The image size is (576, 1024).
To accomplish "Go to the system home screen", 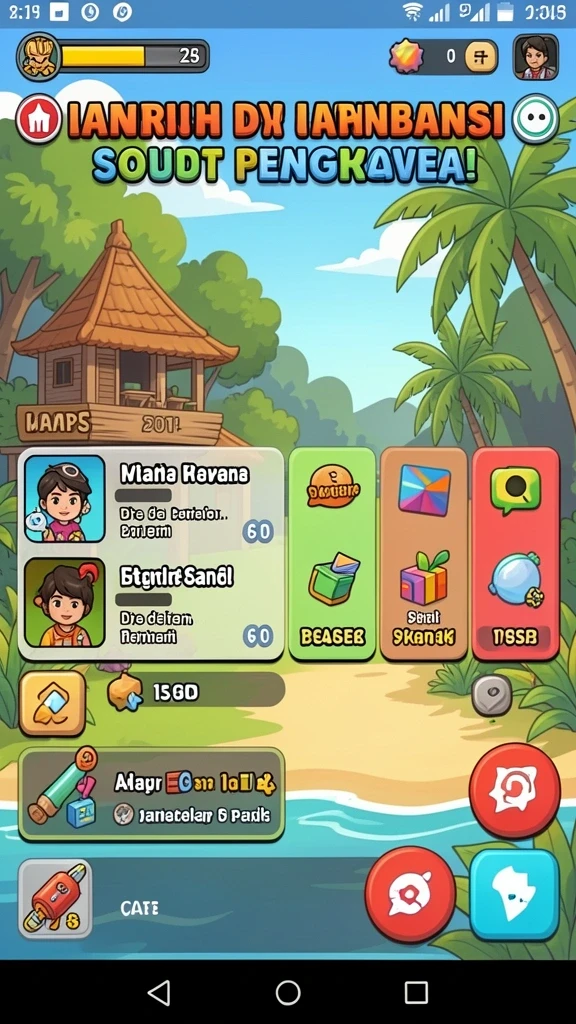I will [288, 993].
